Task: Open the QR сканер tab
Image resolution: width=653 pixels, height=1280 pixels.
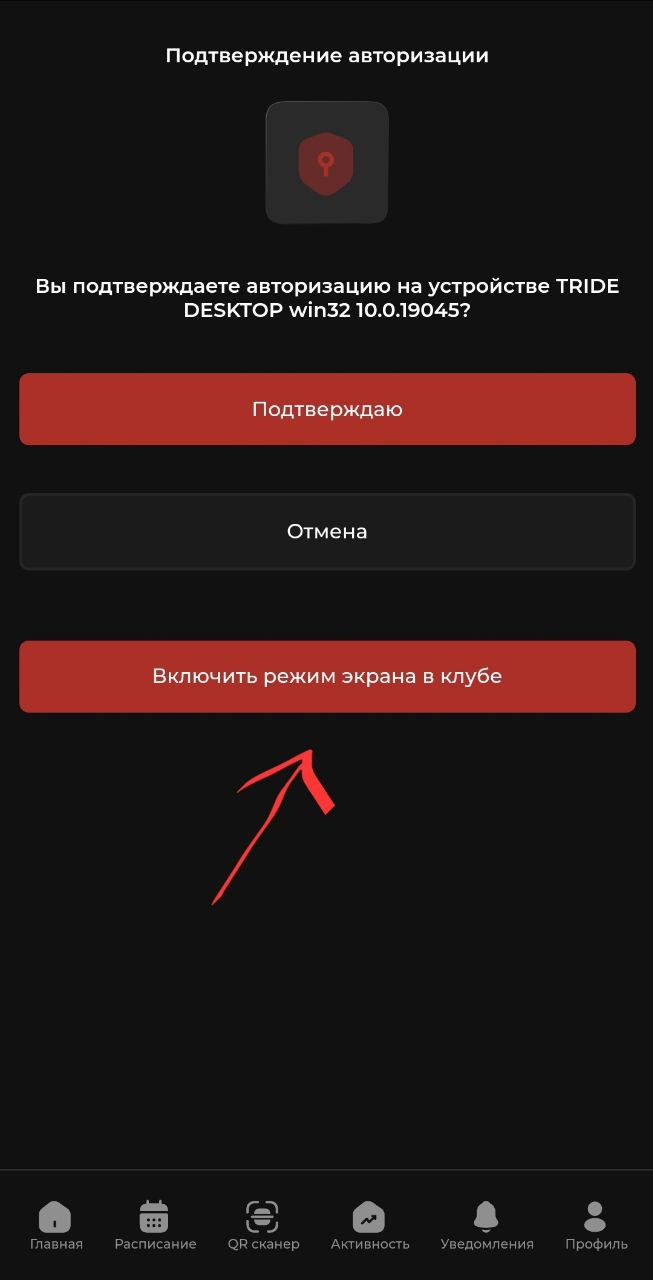Action: pyautogui.click(x=263, y=1226)
